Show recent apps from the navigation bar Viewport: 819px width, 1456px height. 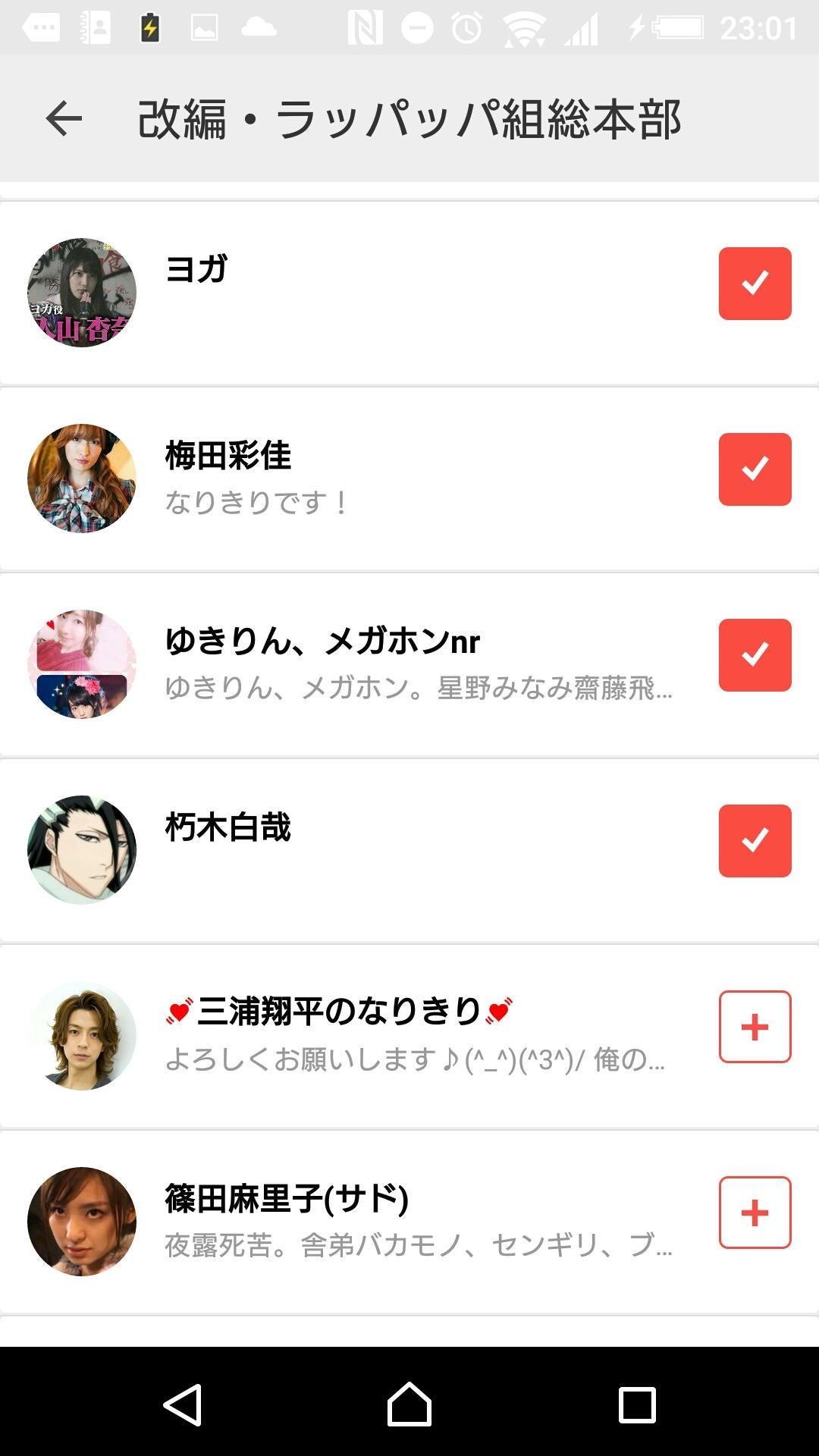coord(637,1404)
